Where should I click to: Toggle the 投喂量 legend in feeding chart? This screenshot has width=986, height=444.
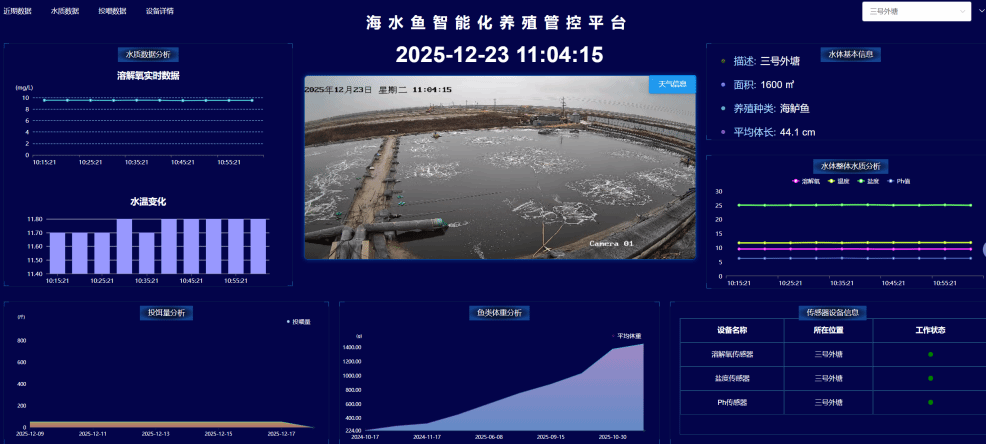click(299, 322)
